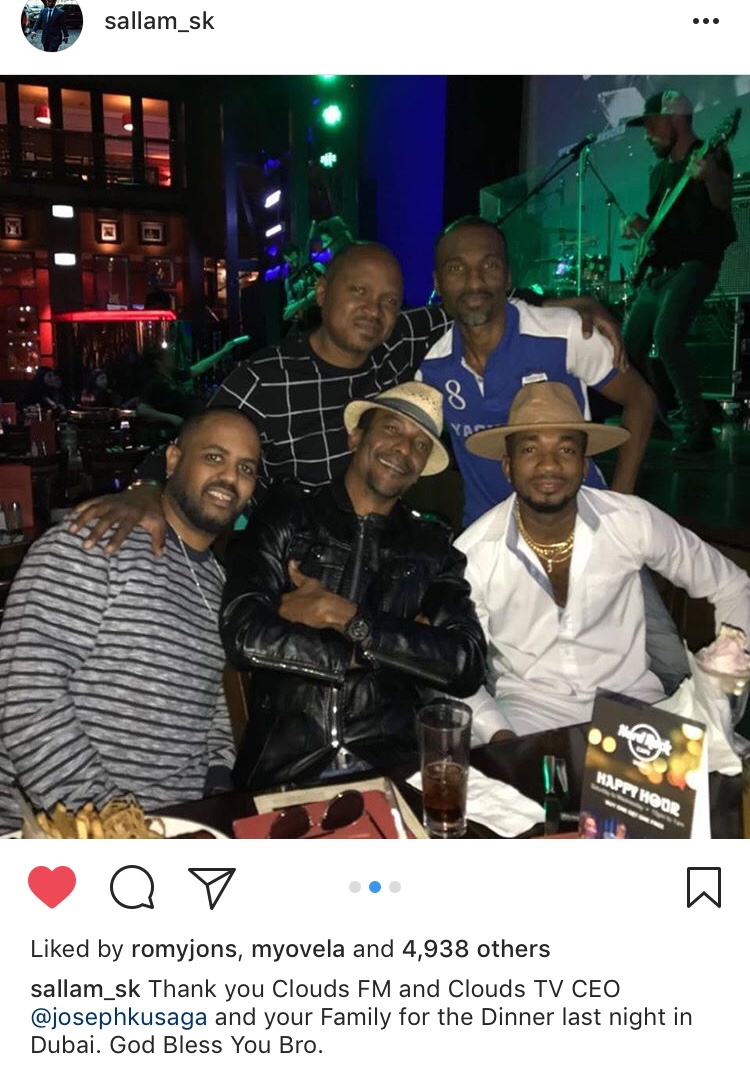View romyjons' profile from the likes line
Image resolution: width=750 pixels, height=1067 pixels.
[x=184, y=949]
